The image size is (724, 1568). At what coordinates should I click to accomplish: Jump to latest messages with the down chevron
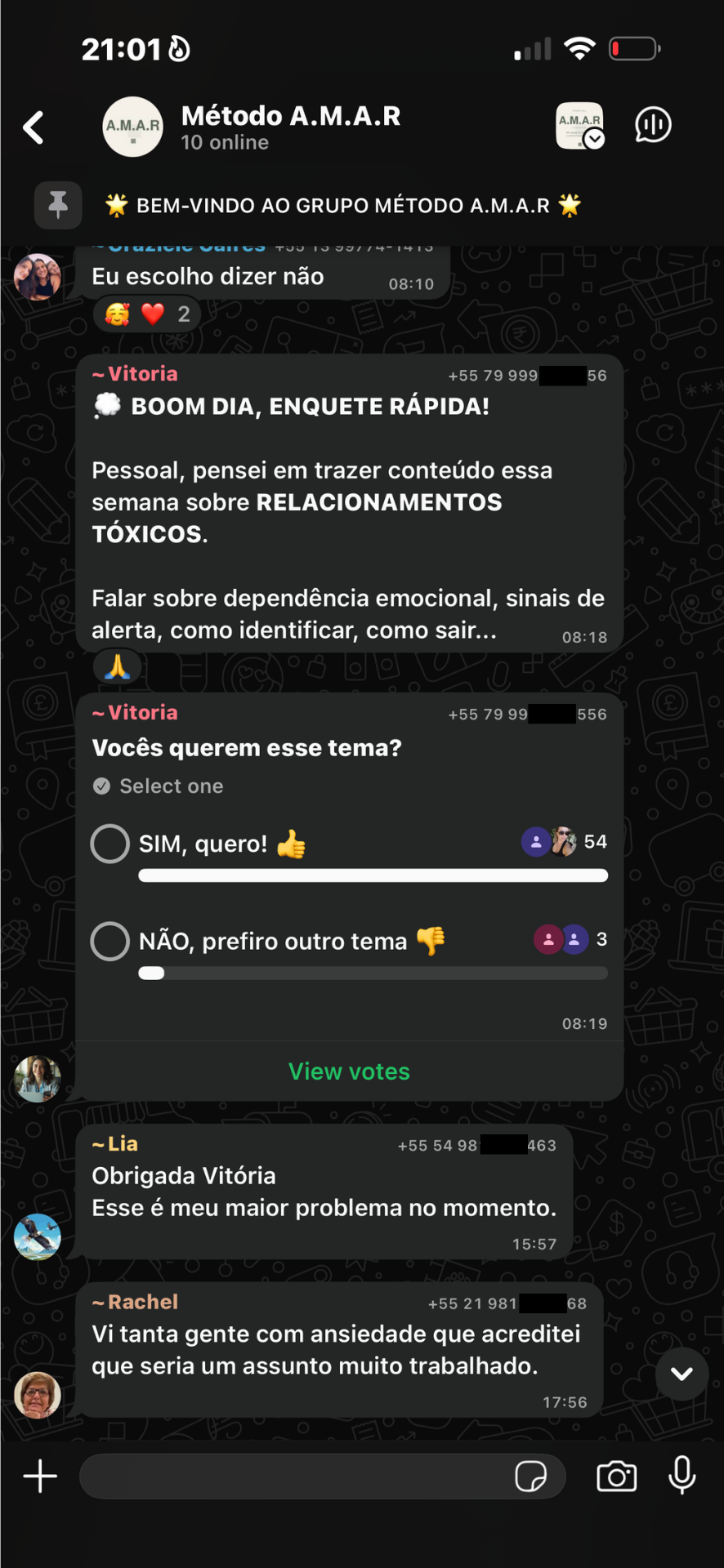point(682,1374)
